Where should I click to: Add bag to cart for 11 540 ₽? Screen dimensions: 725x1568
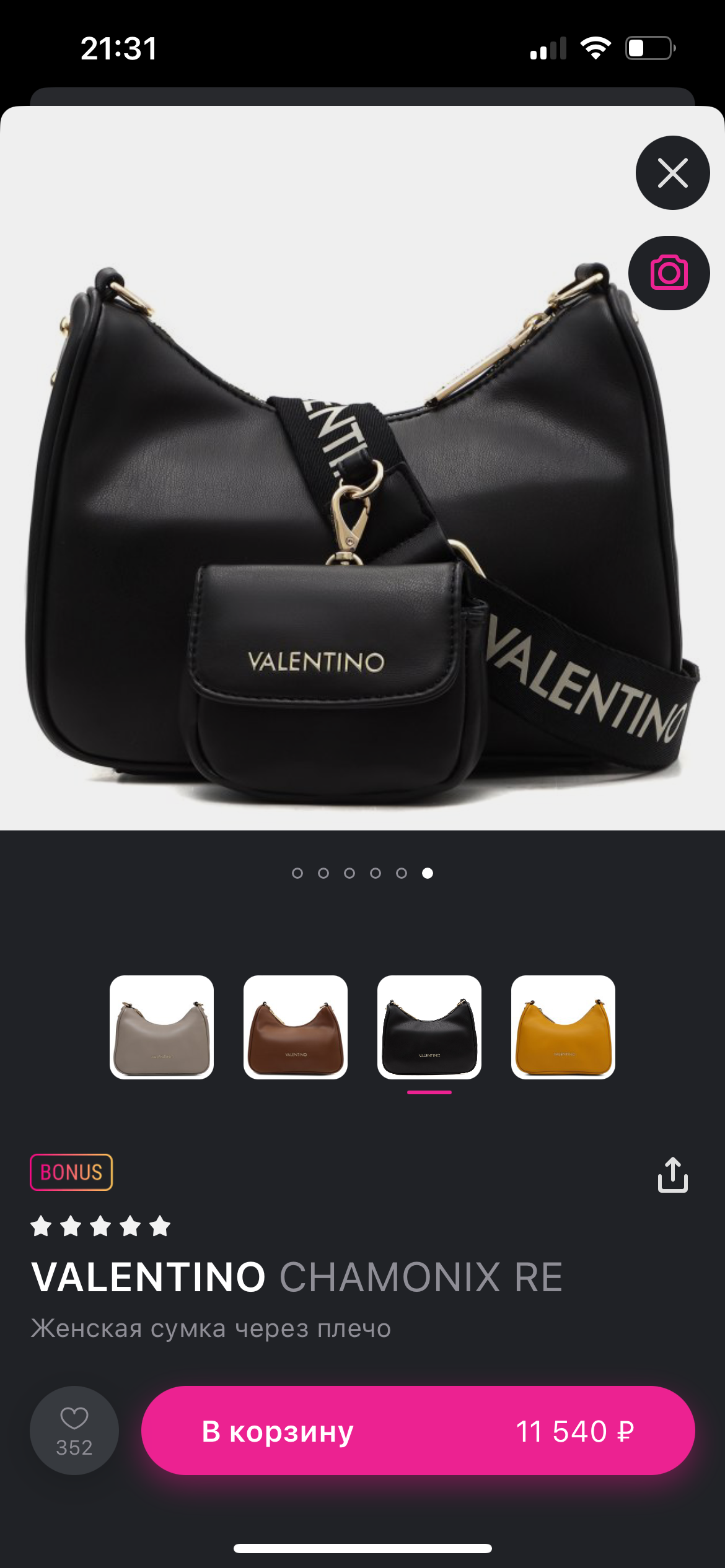coord(418,1431)
